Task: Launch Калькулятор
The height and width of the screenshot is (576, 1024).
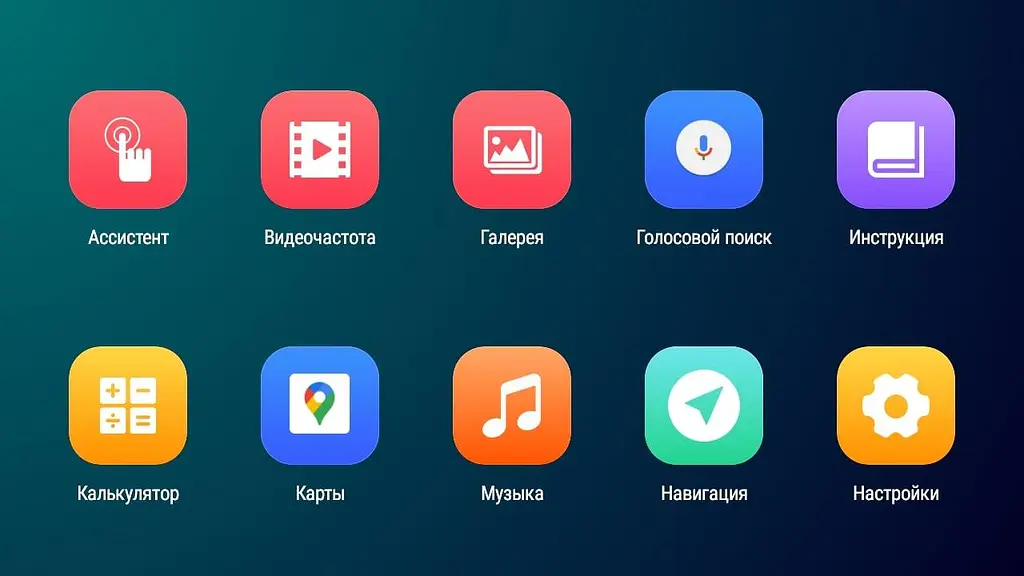Action: pyautogui.click(x=128, y=405)
